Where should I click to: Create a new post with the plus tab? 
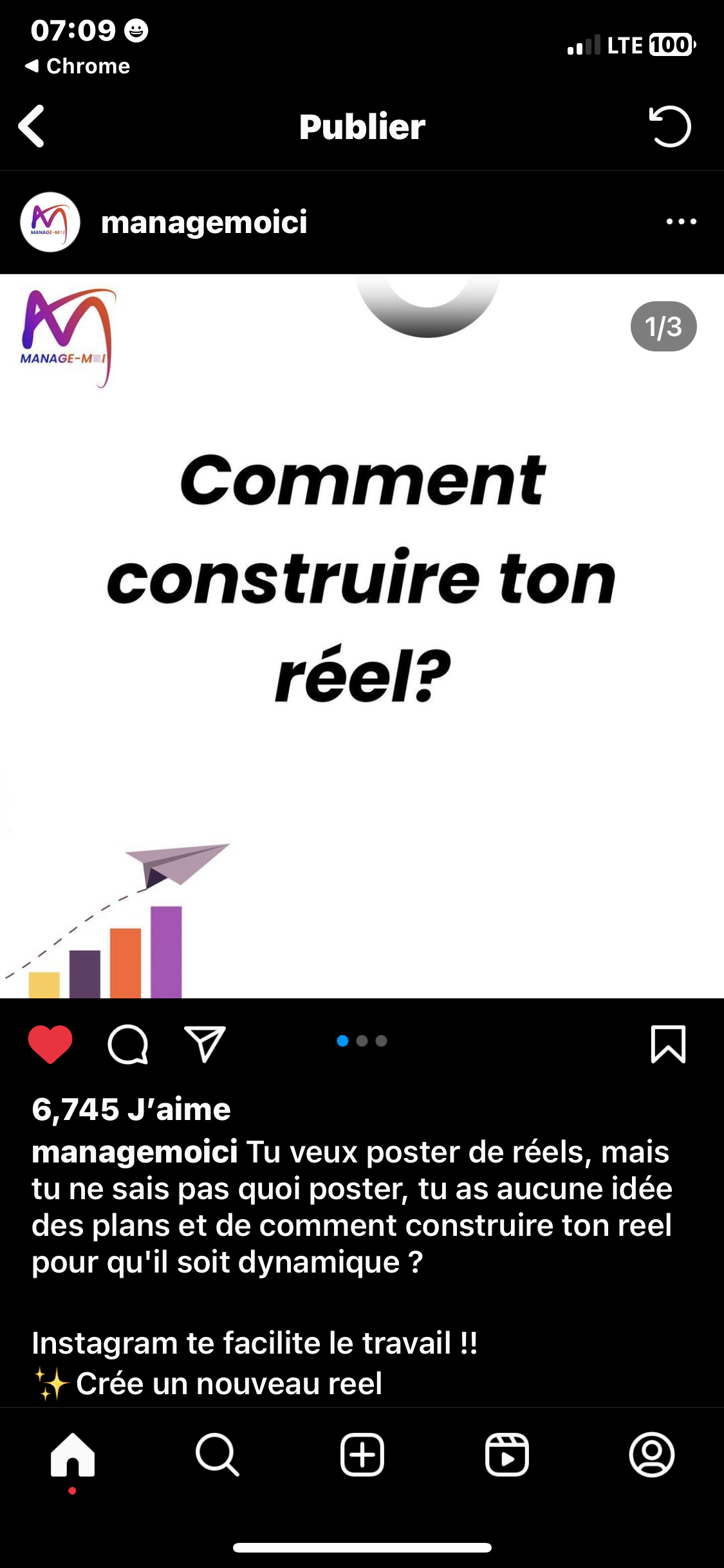pyautogui.click(x=362, y=1454)
